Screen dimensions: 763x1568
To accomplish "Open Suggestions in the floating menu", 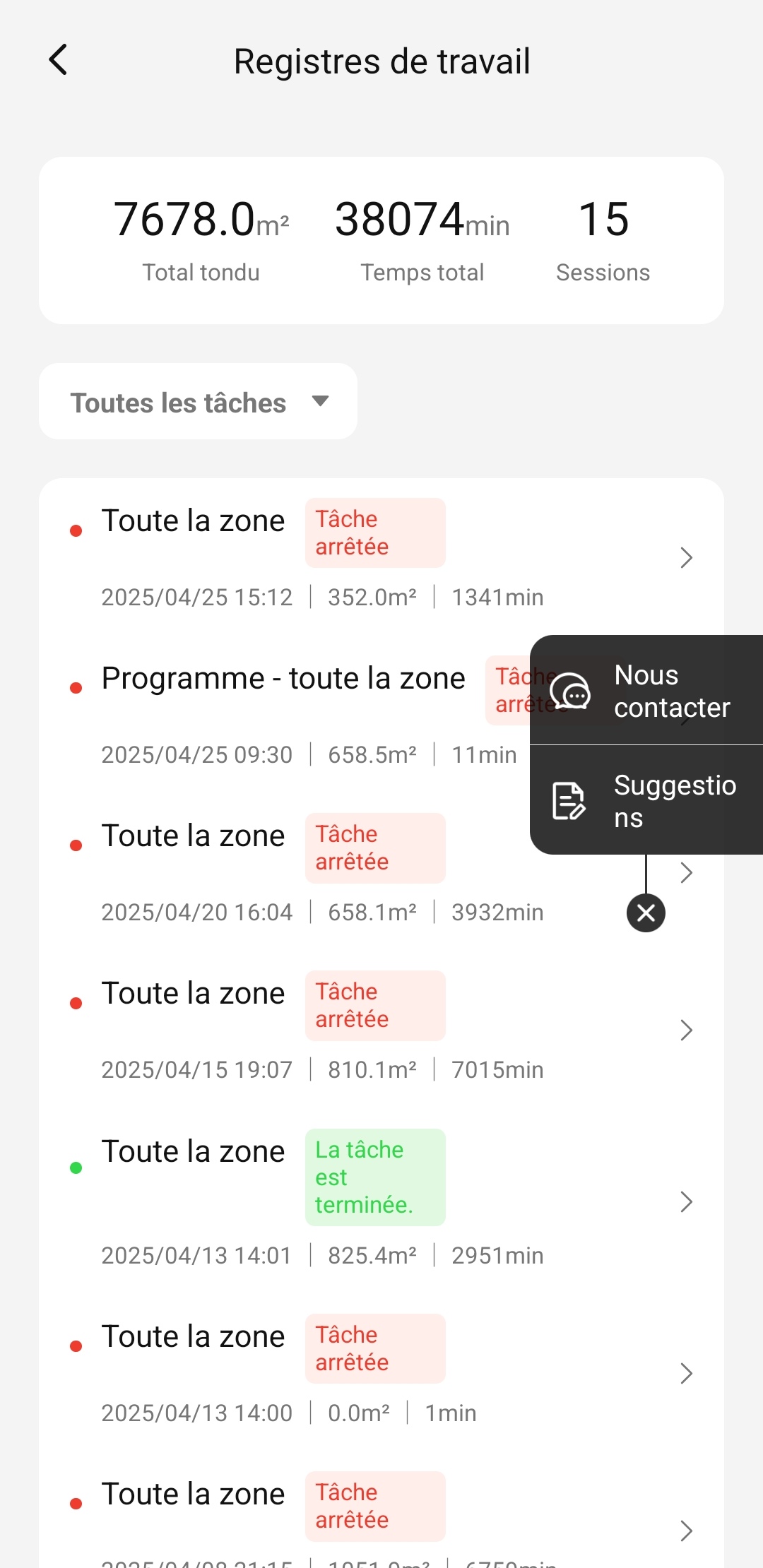I will point(646,800).
